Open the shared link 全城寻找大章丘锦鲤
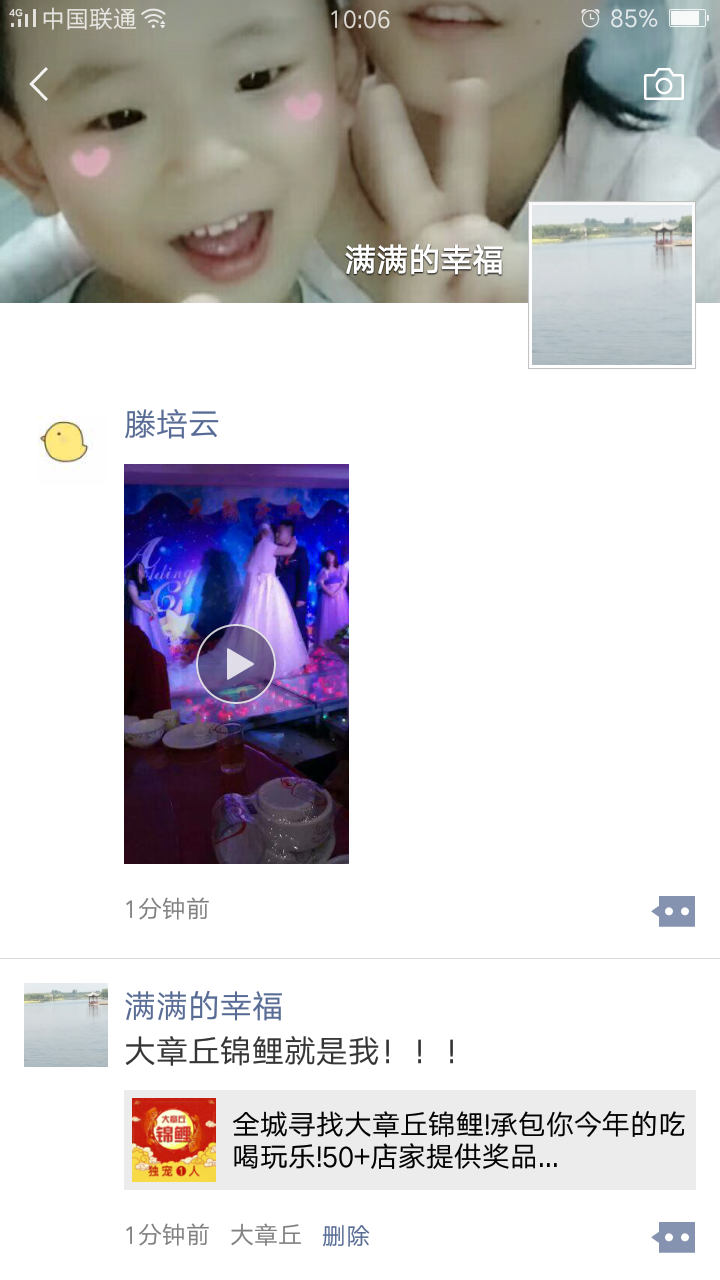720x1280 pixels. 410,1140
